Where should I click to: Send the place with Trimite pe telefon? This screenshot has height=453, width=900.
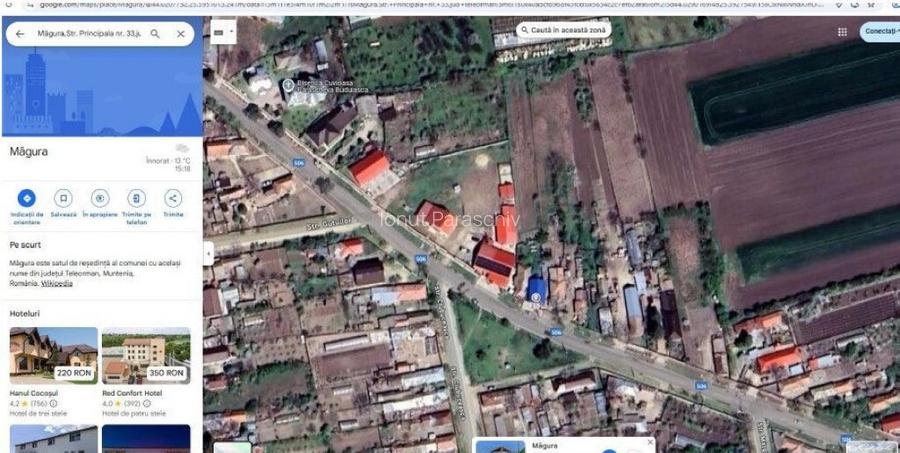[137, 198]
